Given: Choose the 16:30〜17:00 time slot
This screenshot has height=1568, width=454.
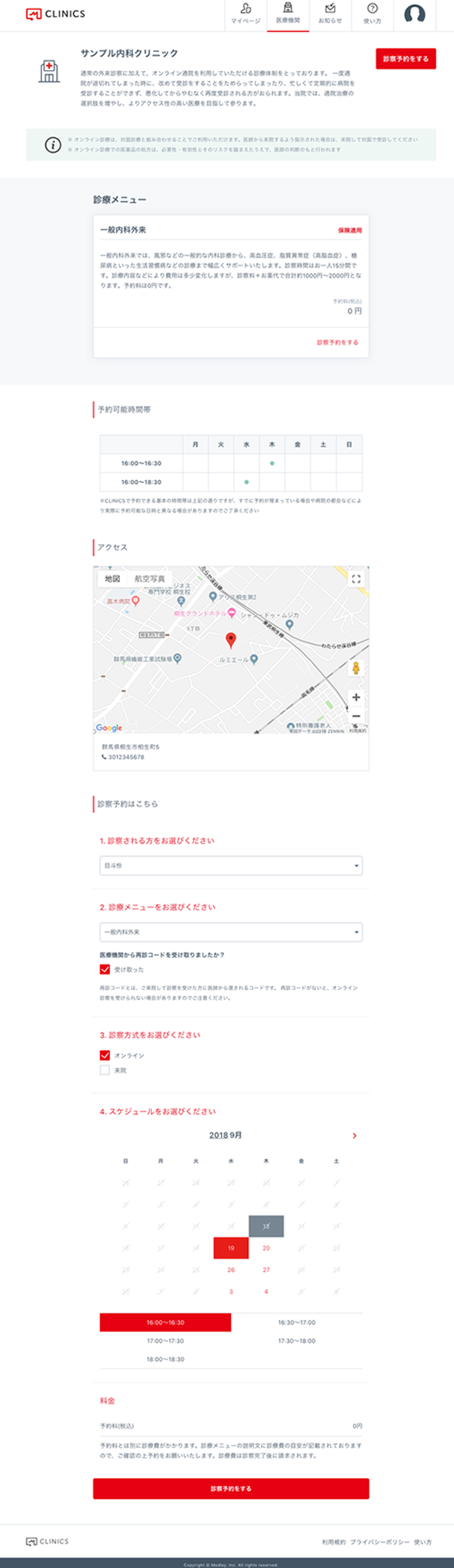Looking at the screenshot, I should 297,1322.
